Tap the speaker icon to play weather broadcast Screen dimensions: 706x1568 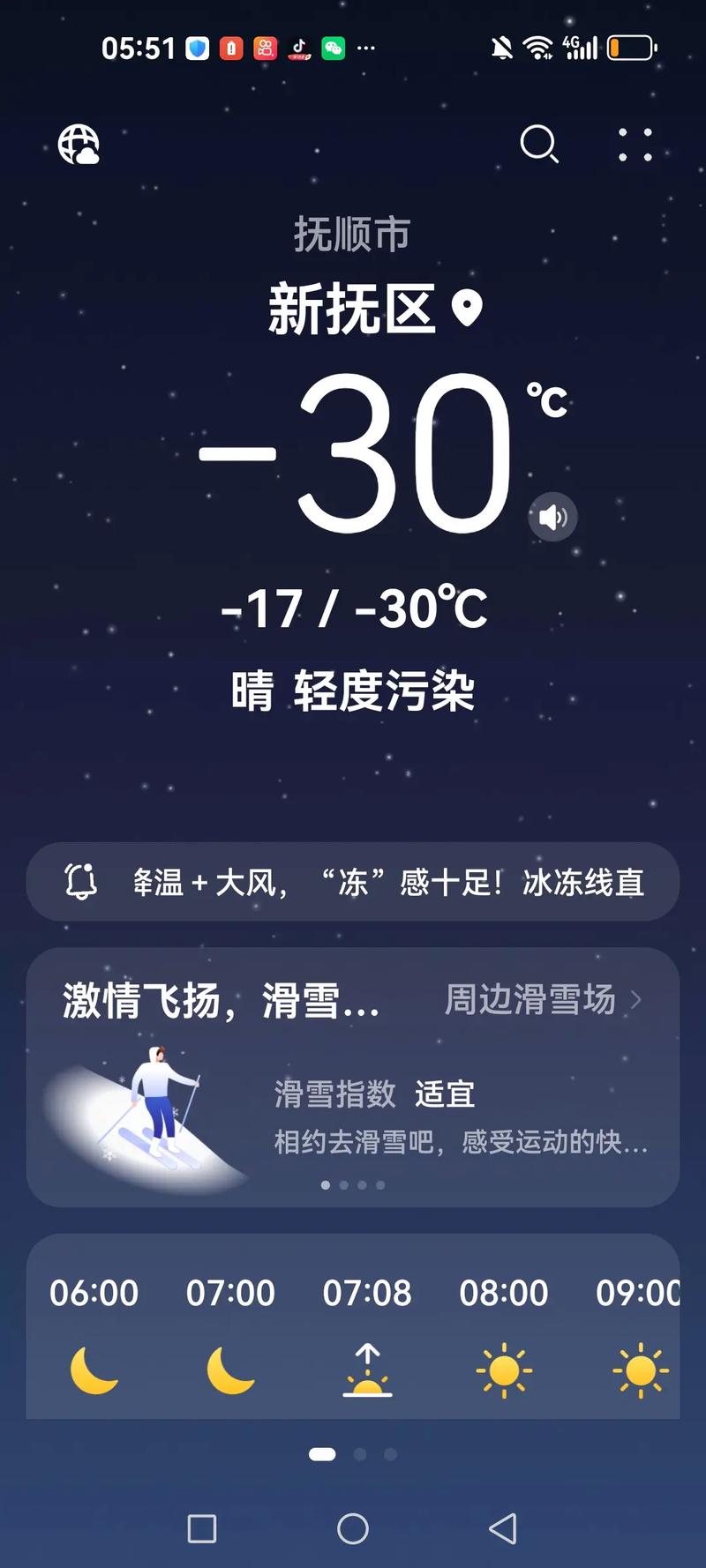click(552, 517)
